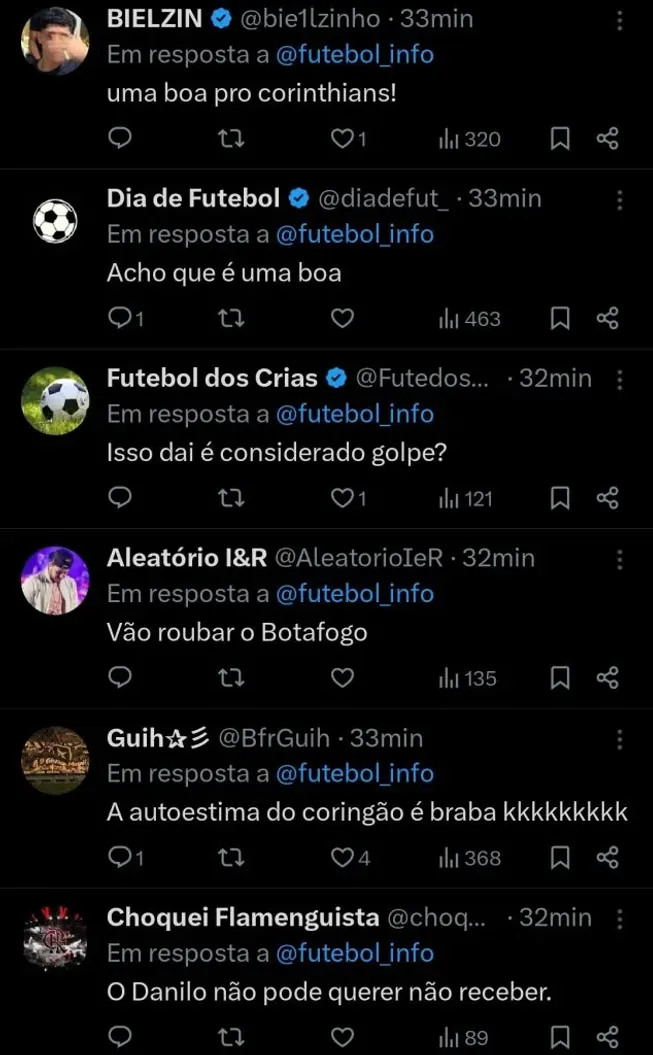Bookmark Dia de Futebol's reply
653x1055 pixels.
coord(560,319)
